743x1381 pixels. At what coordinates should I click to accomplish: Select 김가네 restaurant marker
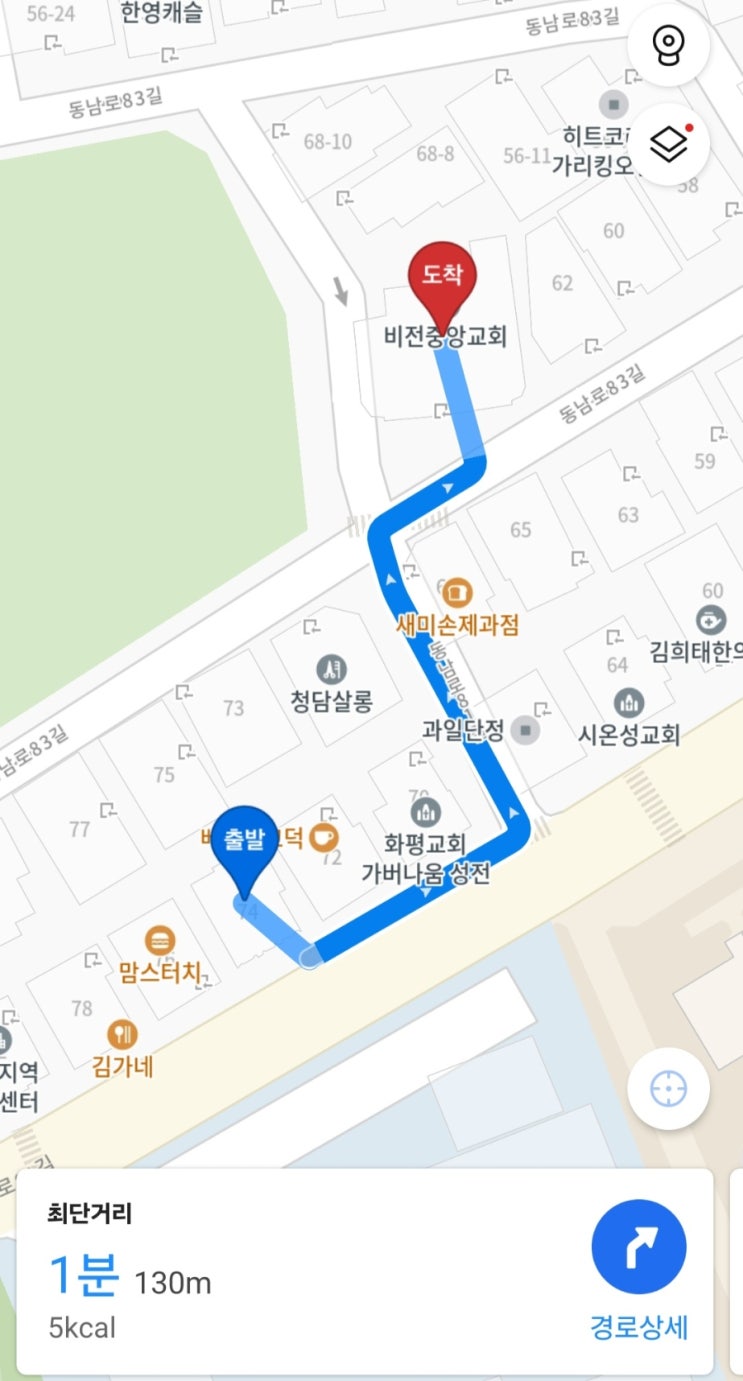[x=123, y=1034]
